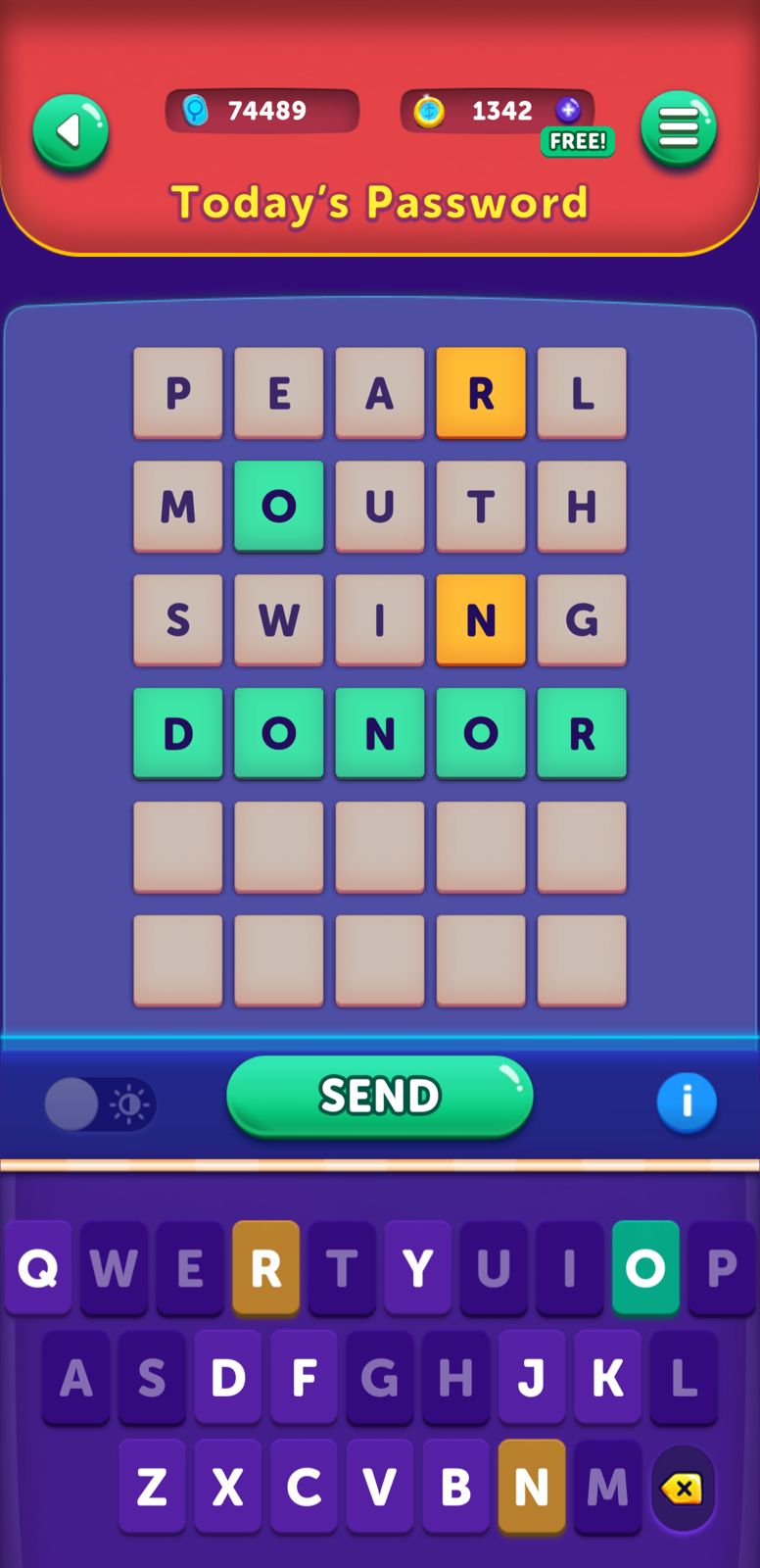The width and height of the screenshot is (760, 1568).
Task: Enter the letter D
Action: [x=228, y=1378]
